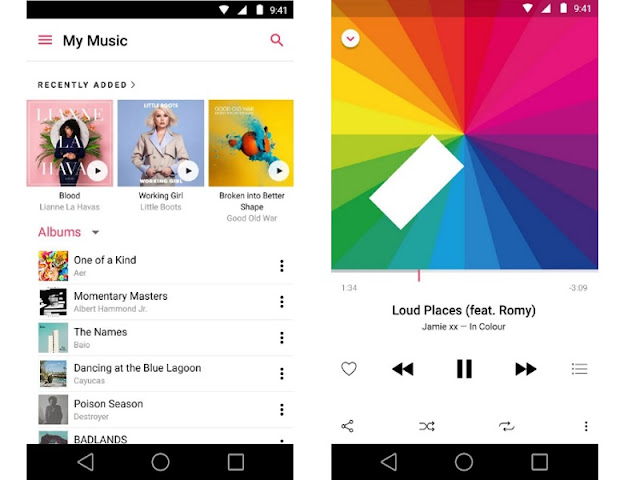
Task: Open the hamburger menu beside My Music
Action: coord(45,40)
